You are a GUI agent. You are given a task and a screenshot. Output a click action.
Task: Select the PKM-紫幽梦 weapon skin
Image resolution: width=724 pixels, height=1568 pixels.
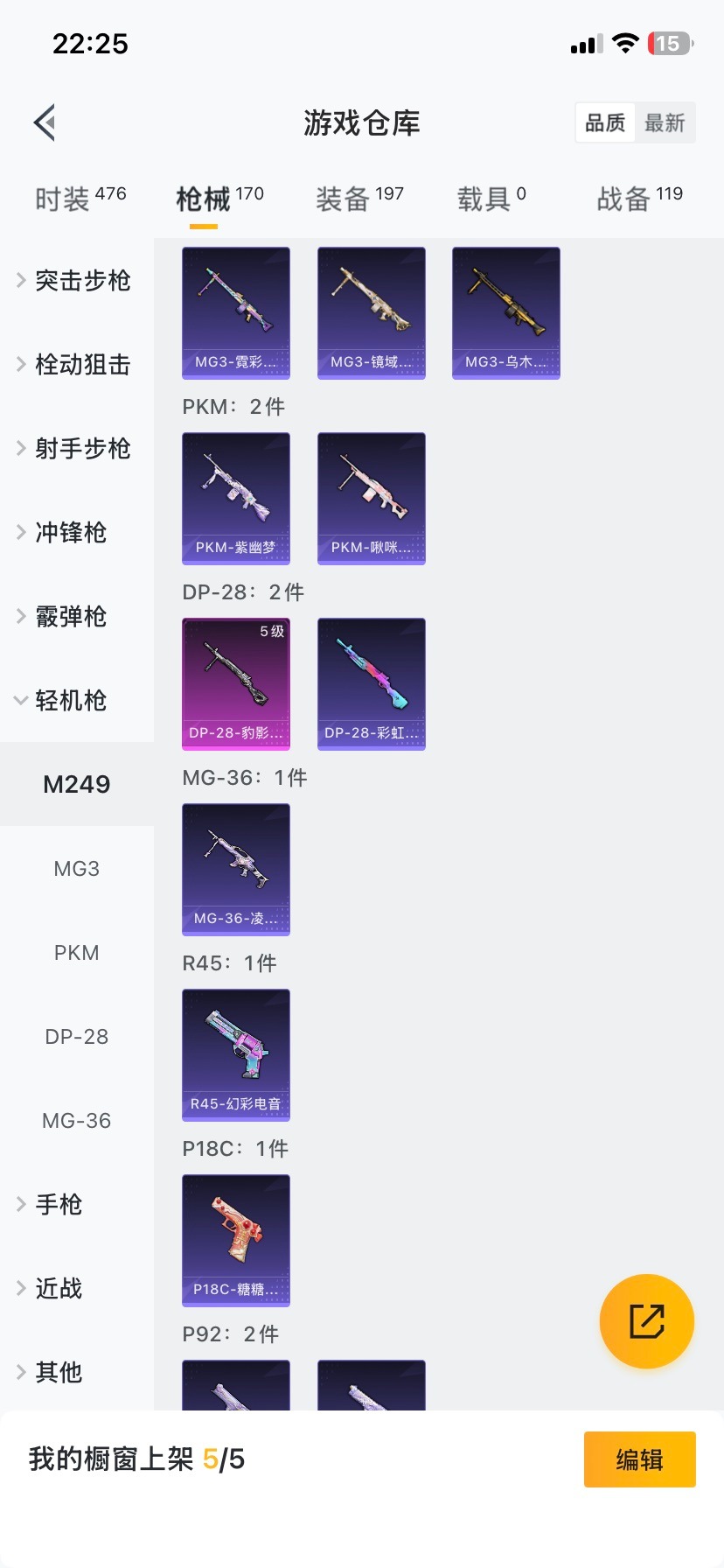pyautogui.click(x=235, y=498)
